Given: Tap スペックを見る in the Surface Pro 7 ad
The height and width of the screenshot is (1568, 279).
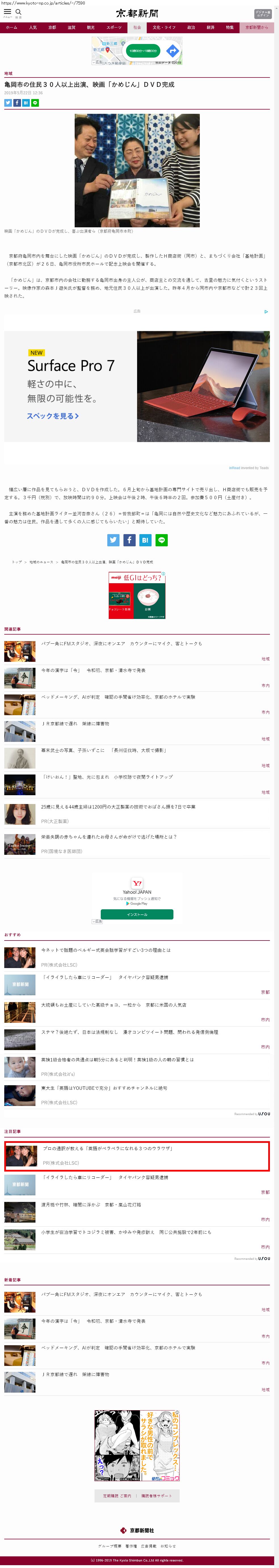Looking at the screenshot, I should click(53, 416).
